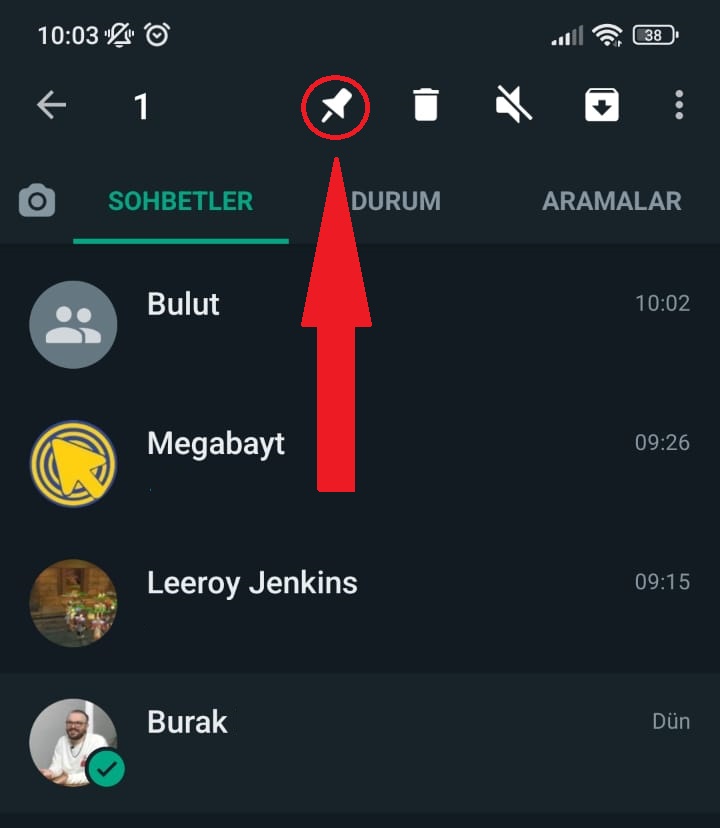Delete the selected chat
The image size is (720, 828).
point(426,105)
